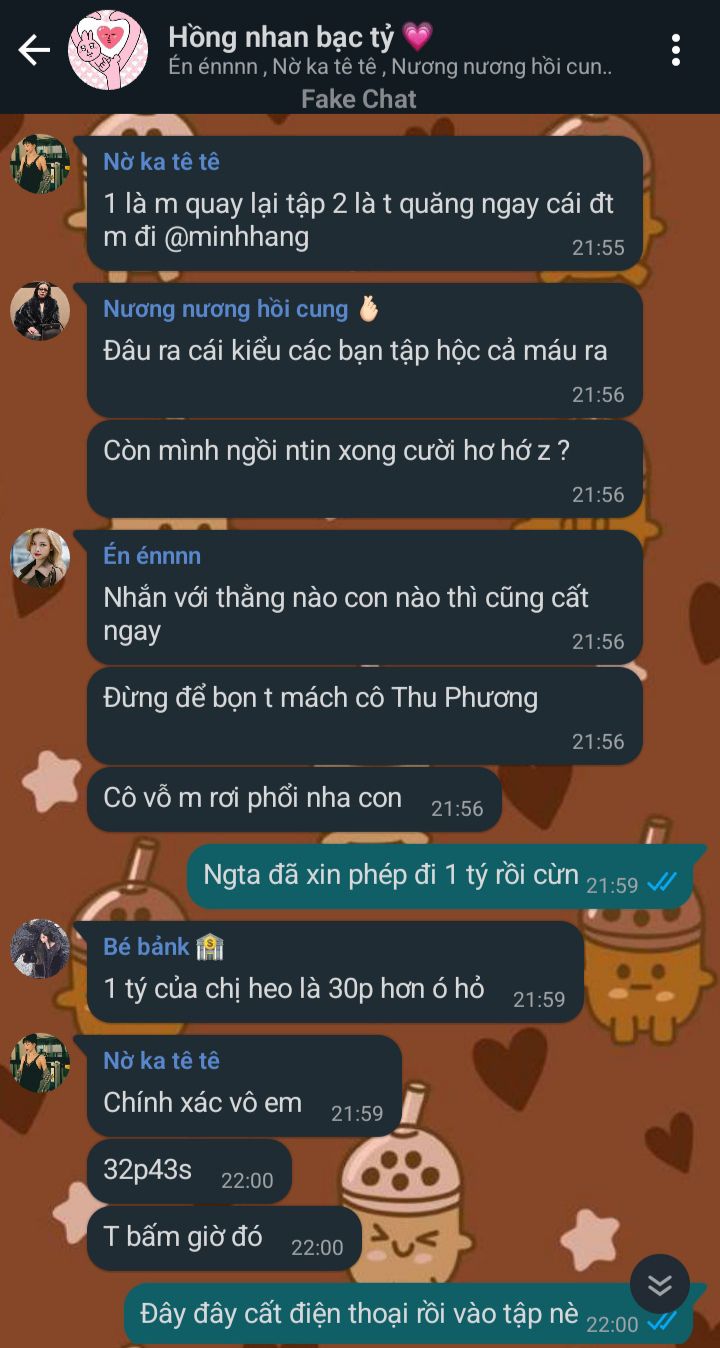The image size is (720, 1348).
Task: Open the three-dot overflow menu
Action: coord(676,49)
